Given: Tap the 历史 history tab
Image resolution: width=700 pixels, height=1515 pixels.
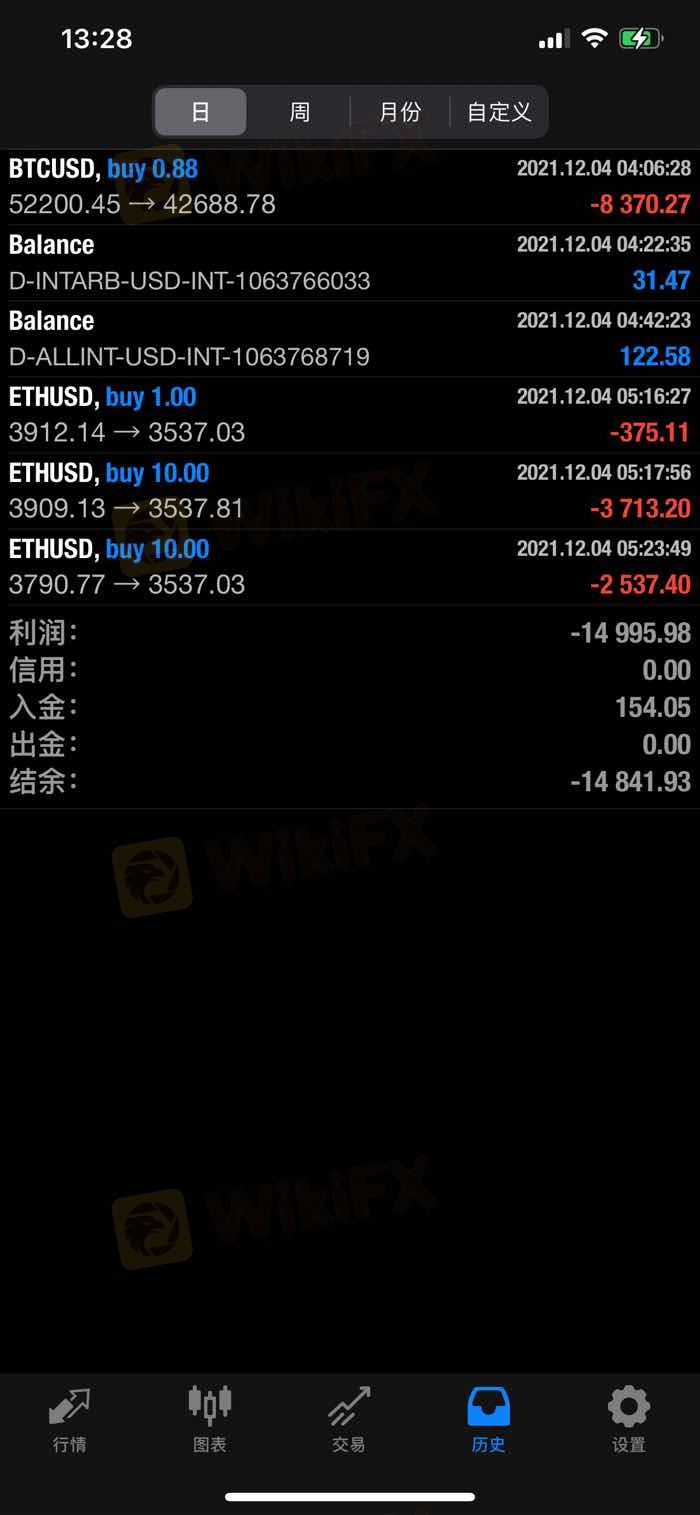Looking at the screenshot, I should coord(489,1419).
